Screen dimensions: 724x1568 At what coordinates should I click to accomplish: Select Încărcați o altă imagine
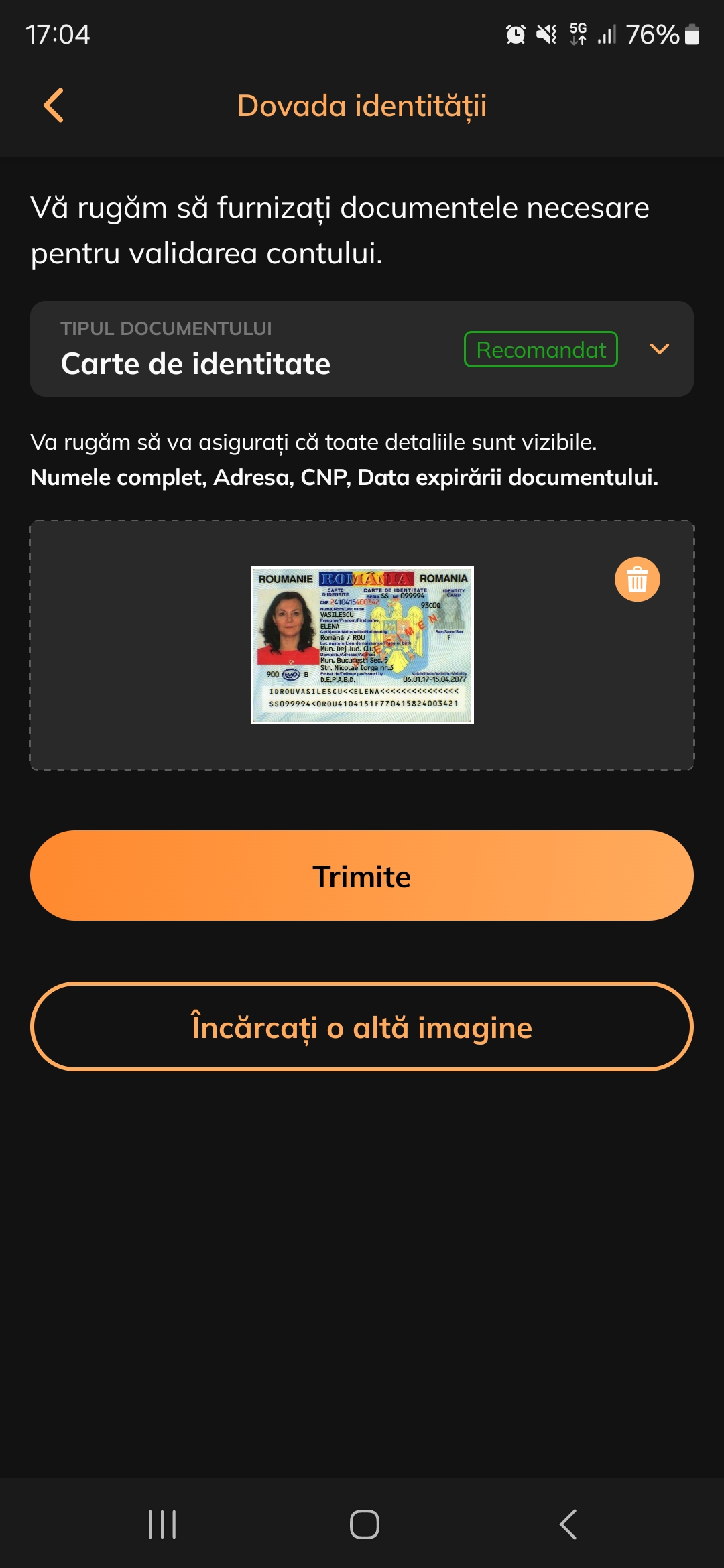[362, 1027]
